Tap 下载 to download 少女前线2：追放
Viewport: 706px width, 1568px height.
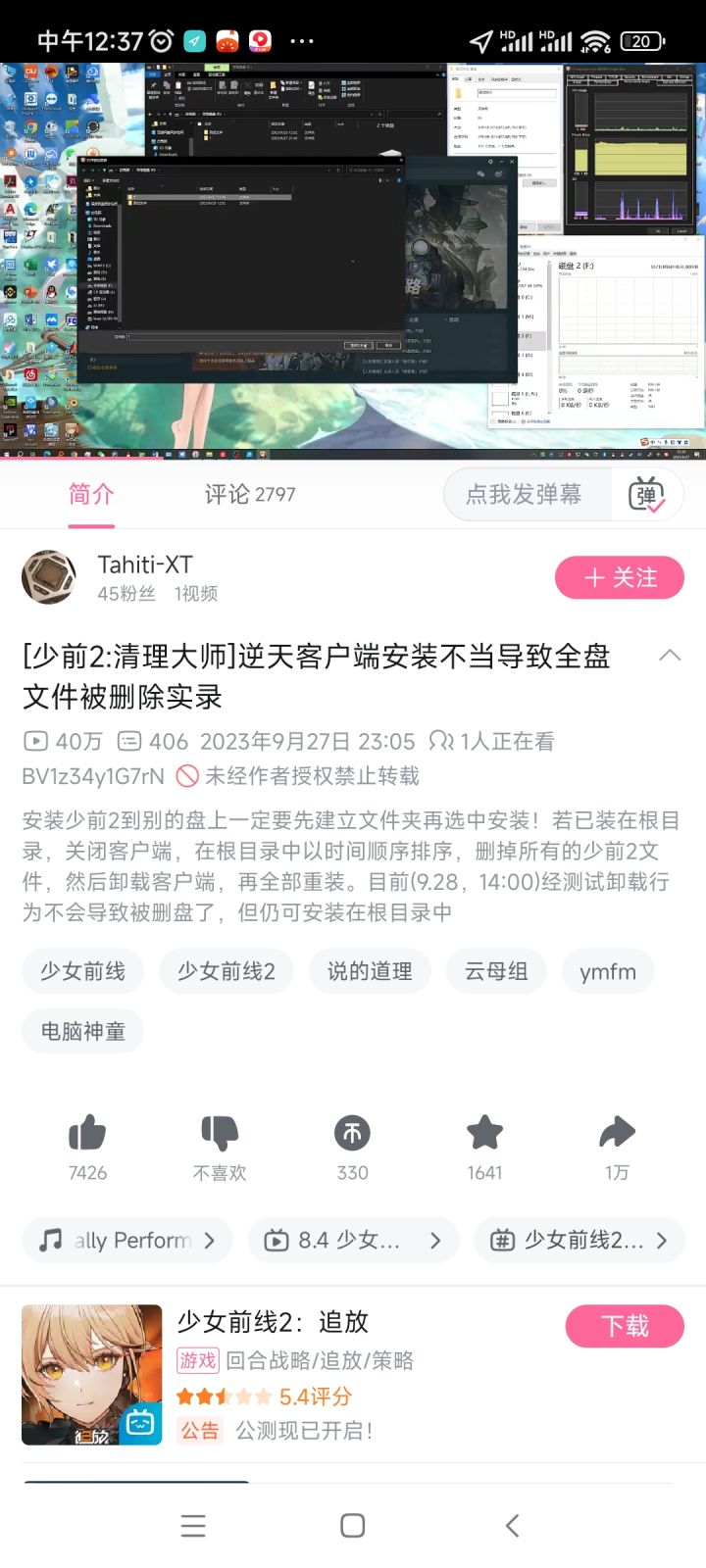[625, 1326]
